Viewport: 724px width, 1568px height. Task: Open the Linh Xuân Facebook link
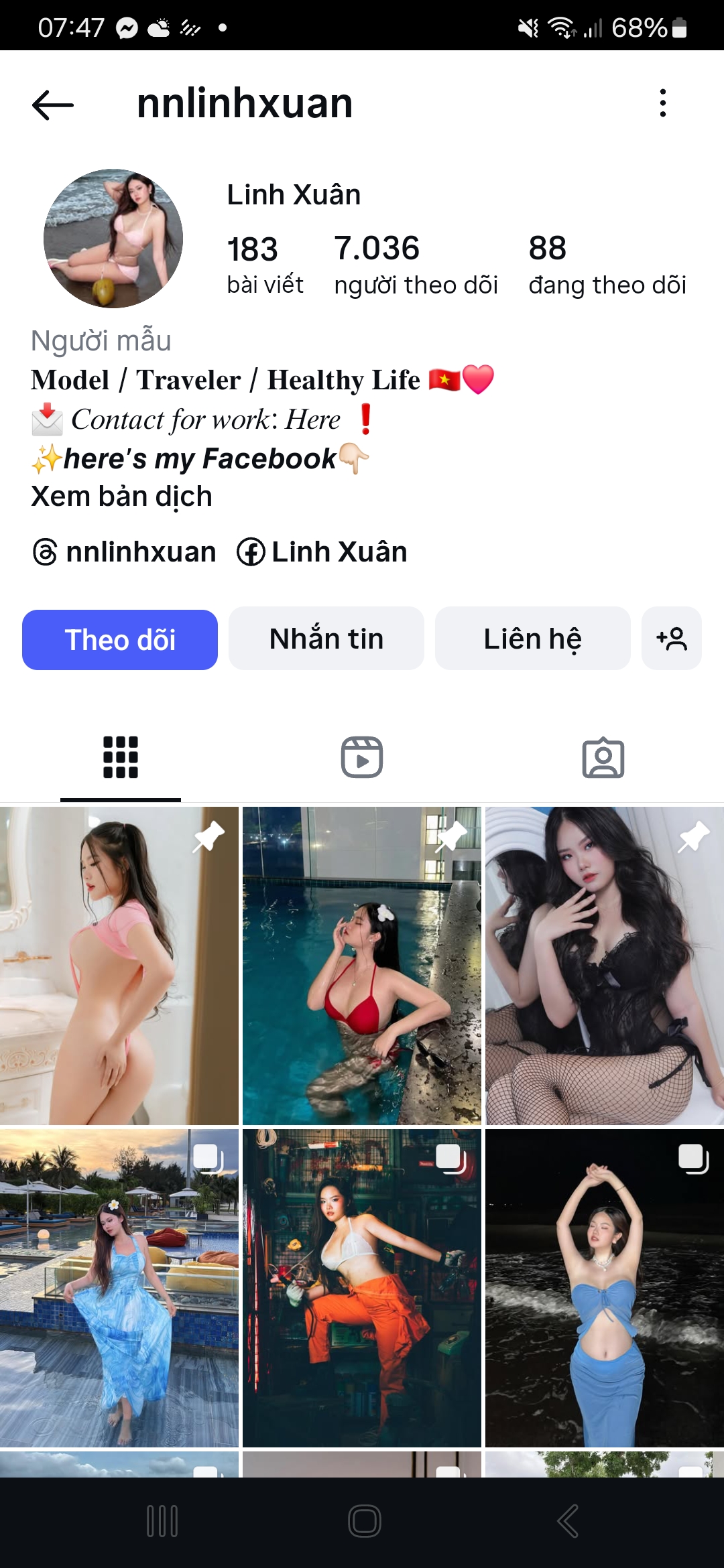point(322,552)
